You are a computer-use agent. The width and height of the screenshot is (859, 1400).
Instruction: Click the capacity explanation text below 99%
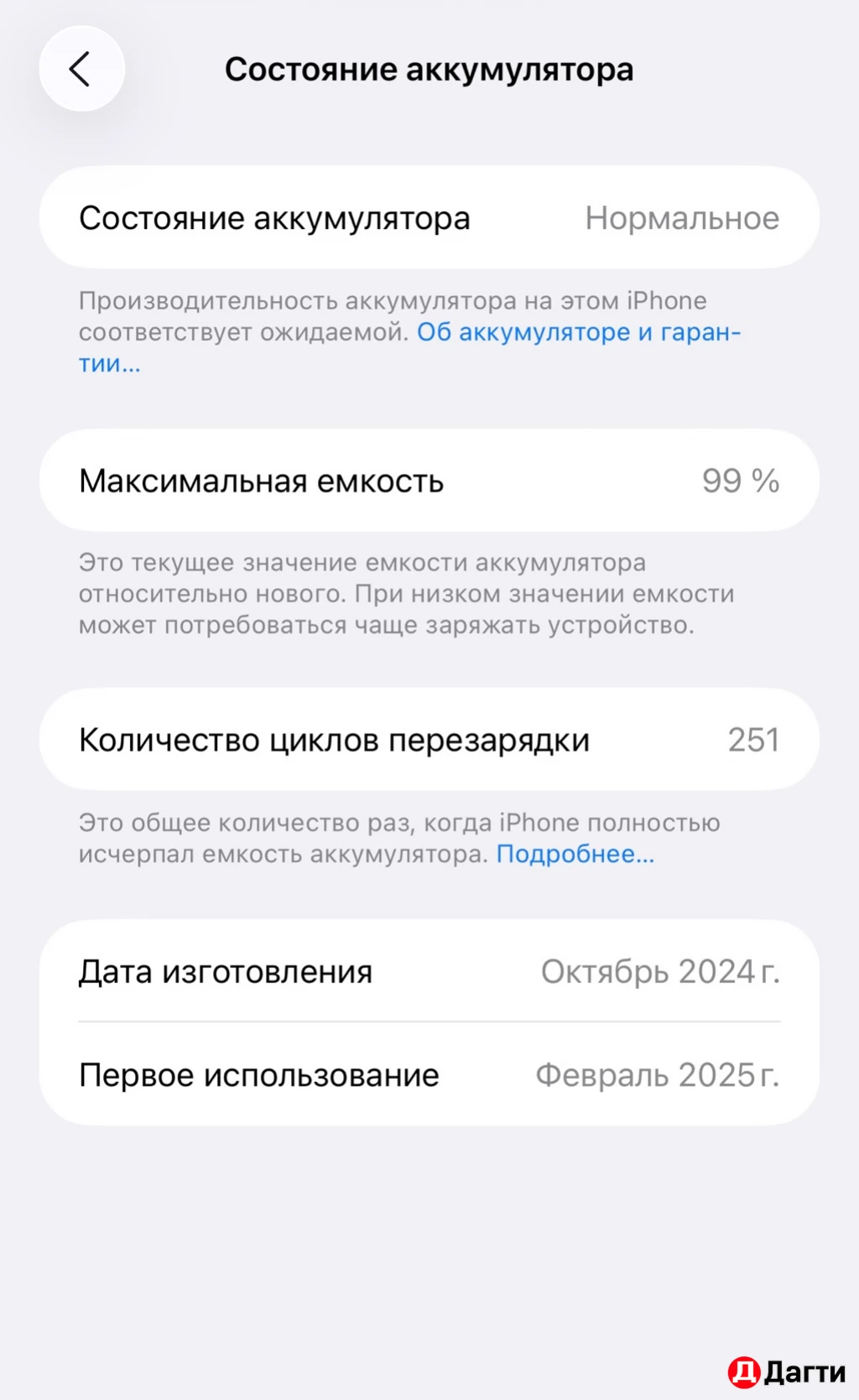[406, 593]
